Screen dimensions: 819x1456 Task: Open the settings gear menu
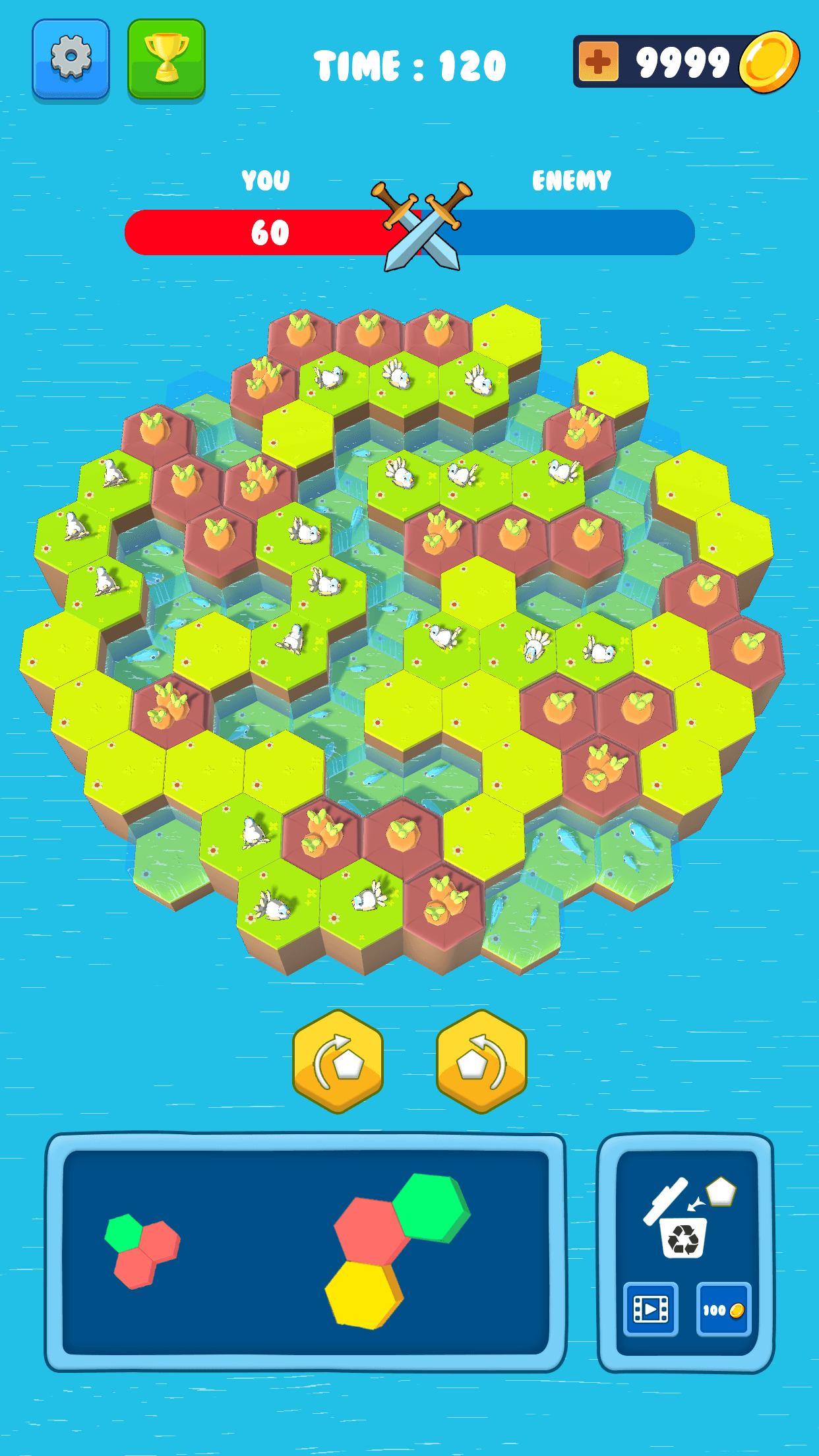(x=71, y=61)
